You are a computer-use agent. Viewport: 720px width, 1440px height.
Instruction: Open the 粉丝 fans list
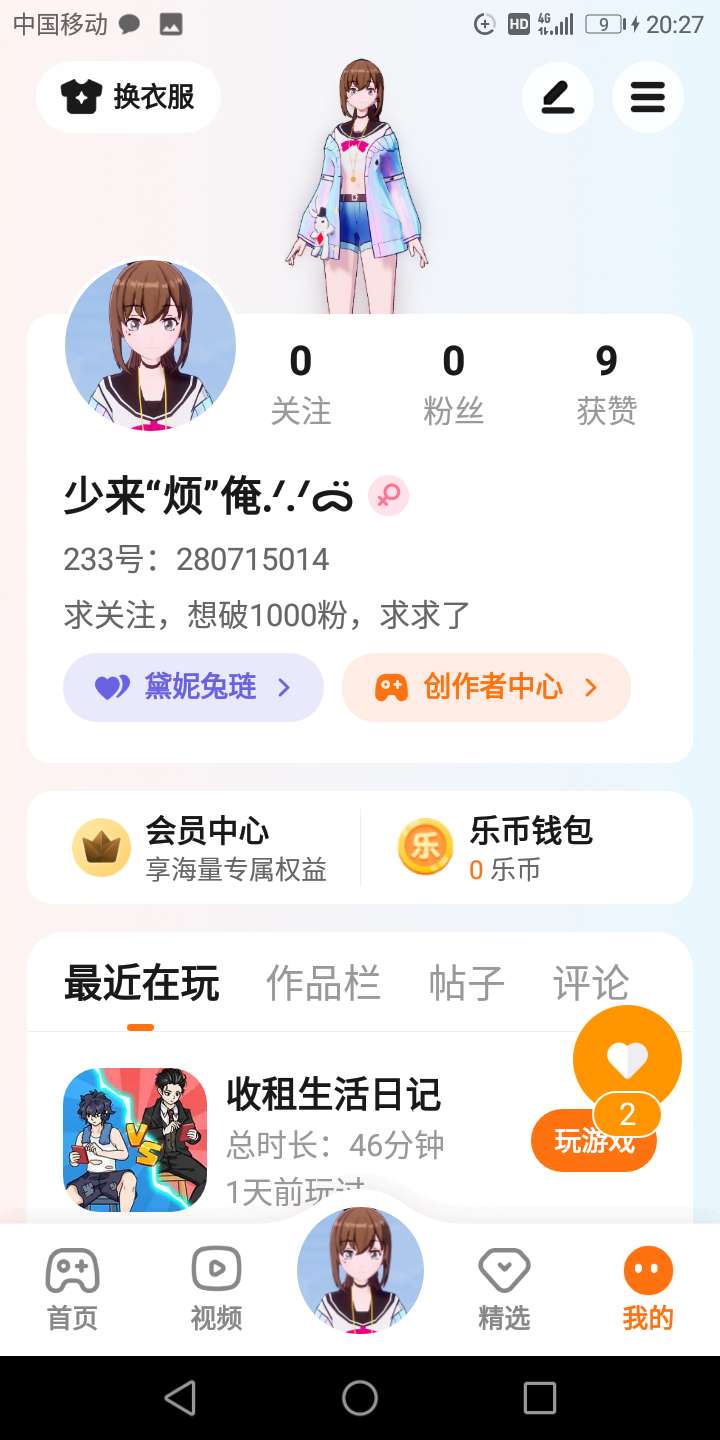point(453,384)
